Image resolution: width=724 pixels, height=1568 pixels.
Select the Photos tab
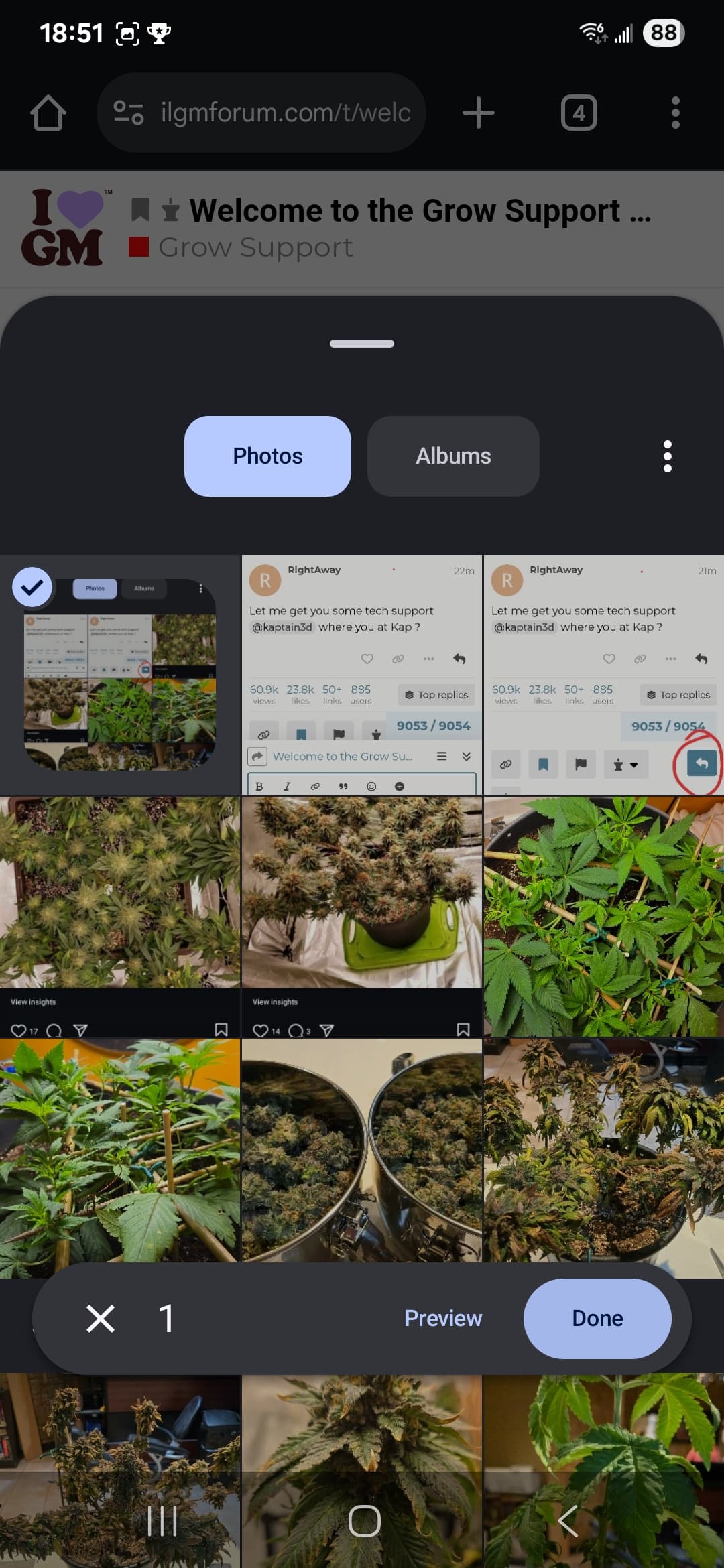pos(267,456)
